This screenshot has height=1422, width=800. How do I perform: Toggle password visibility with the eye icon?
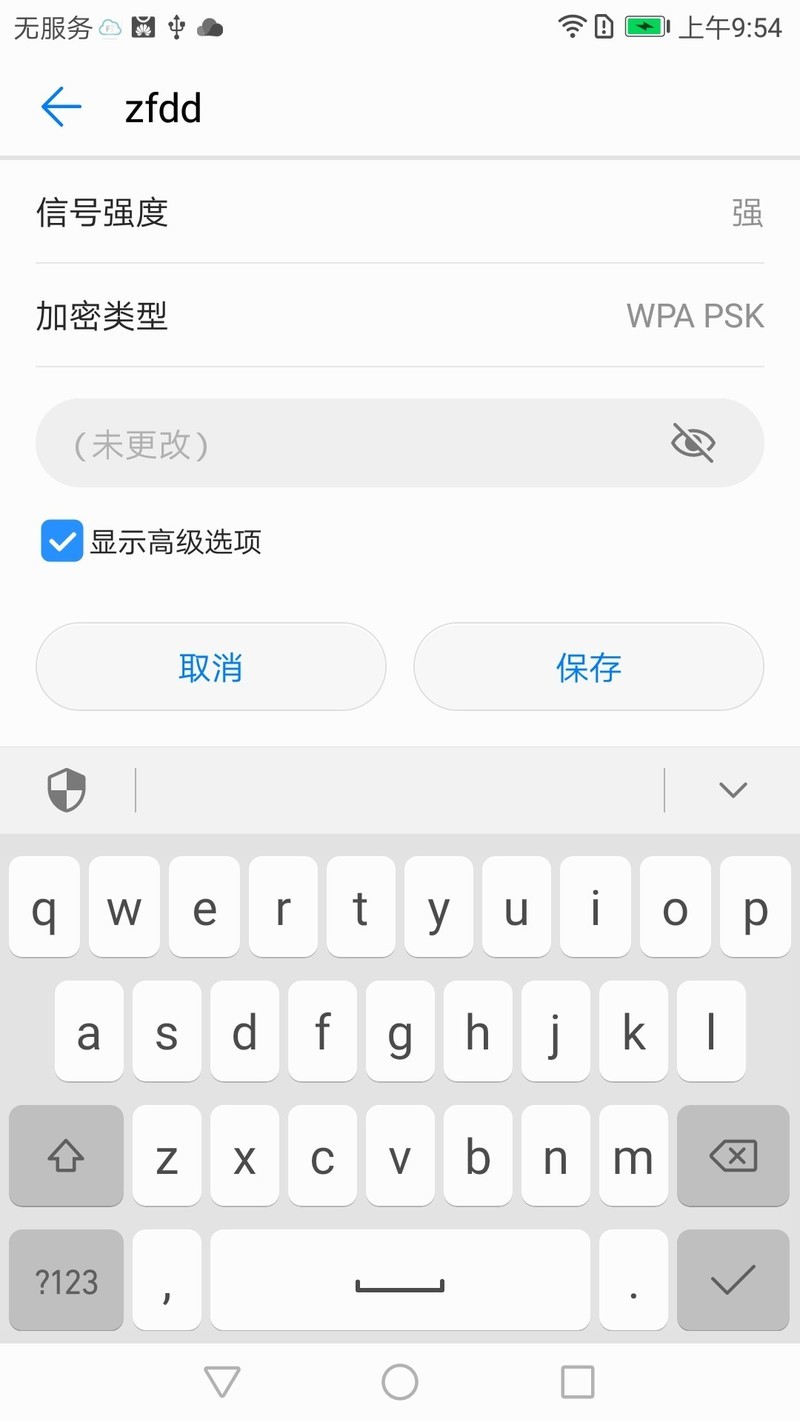(694, 442)
